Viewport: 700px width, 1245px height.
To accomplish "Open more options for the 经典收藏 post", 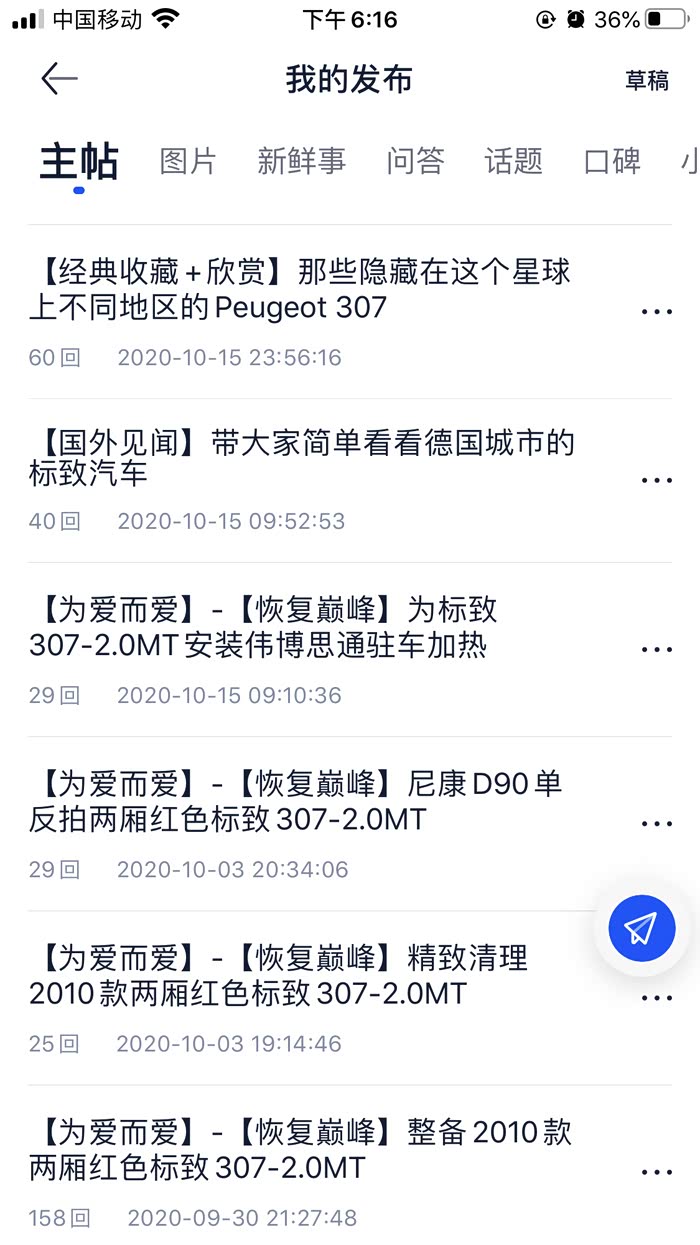I will point(656,312).
